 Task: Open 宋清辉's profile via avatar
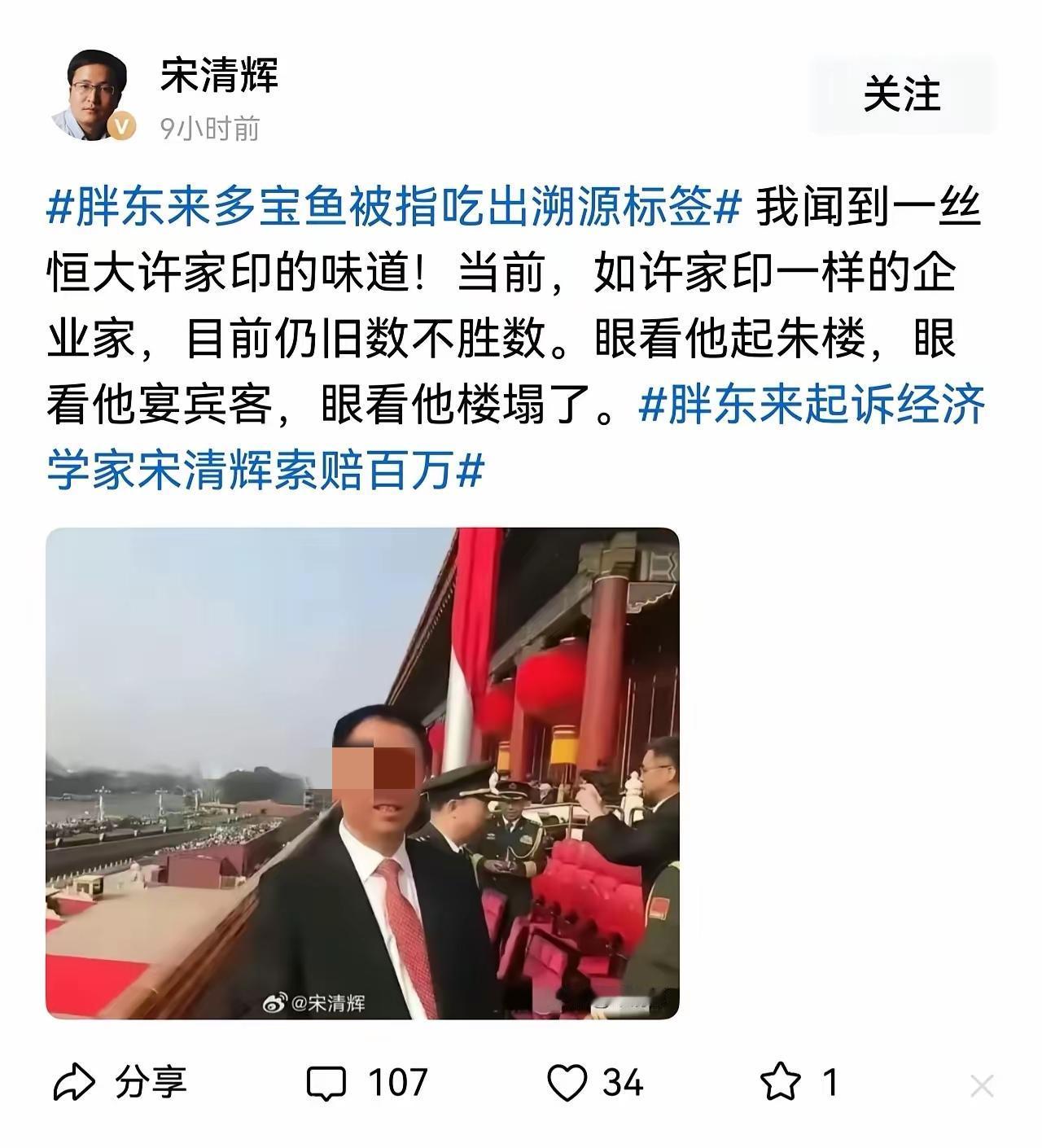click(x=96, y=91)
